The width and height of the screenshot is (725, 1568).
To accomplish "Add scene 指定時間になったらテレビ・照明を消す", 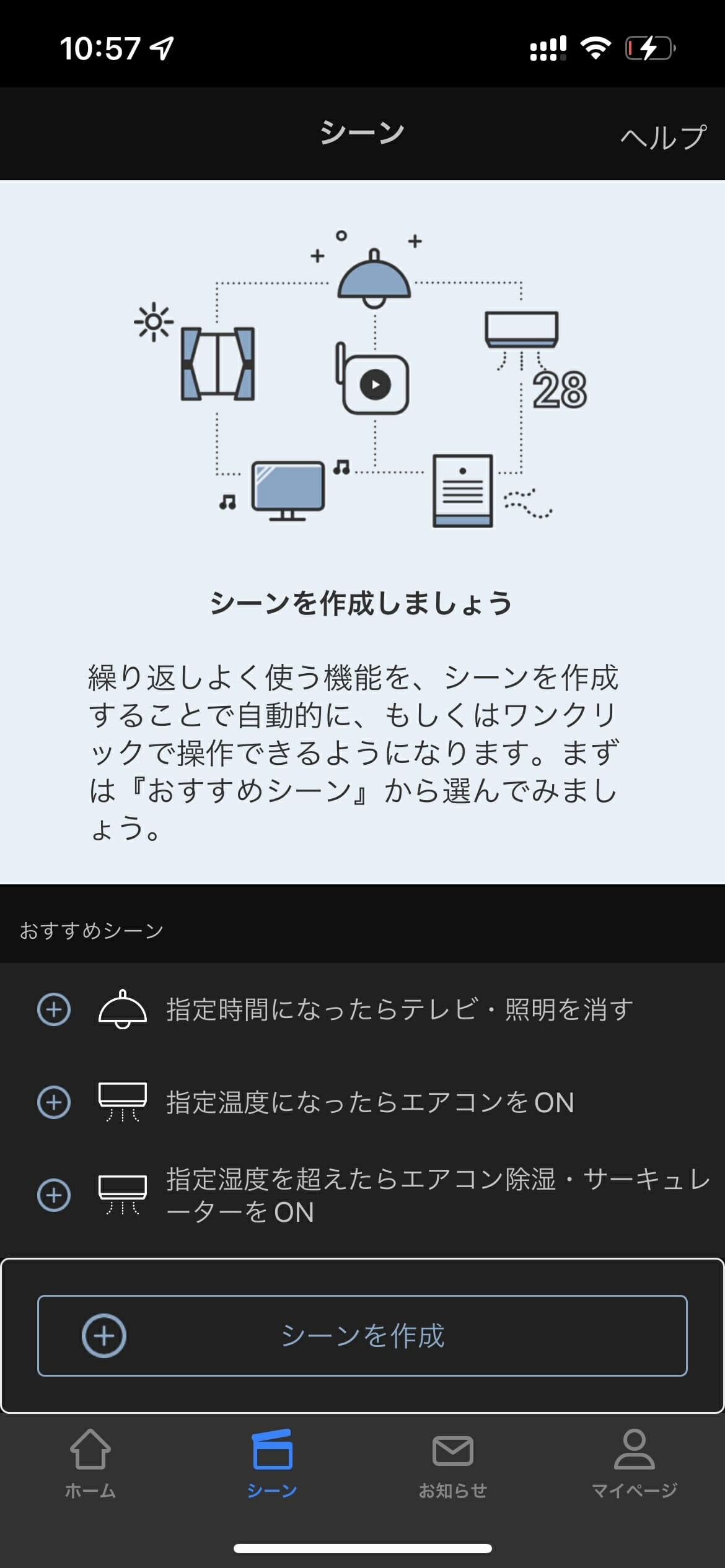I will tap(55, 1010).
